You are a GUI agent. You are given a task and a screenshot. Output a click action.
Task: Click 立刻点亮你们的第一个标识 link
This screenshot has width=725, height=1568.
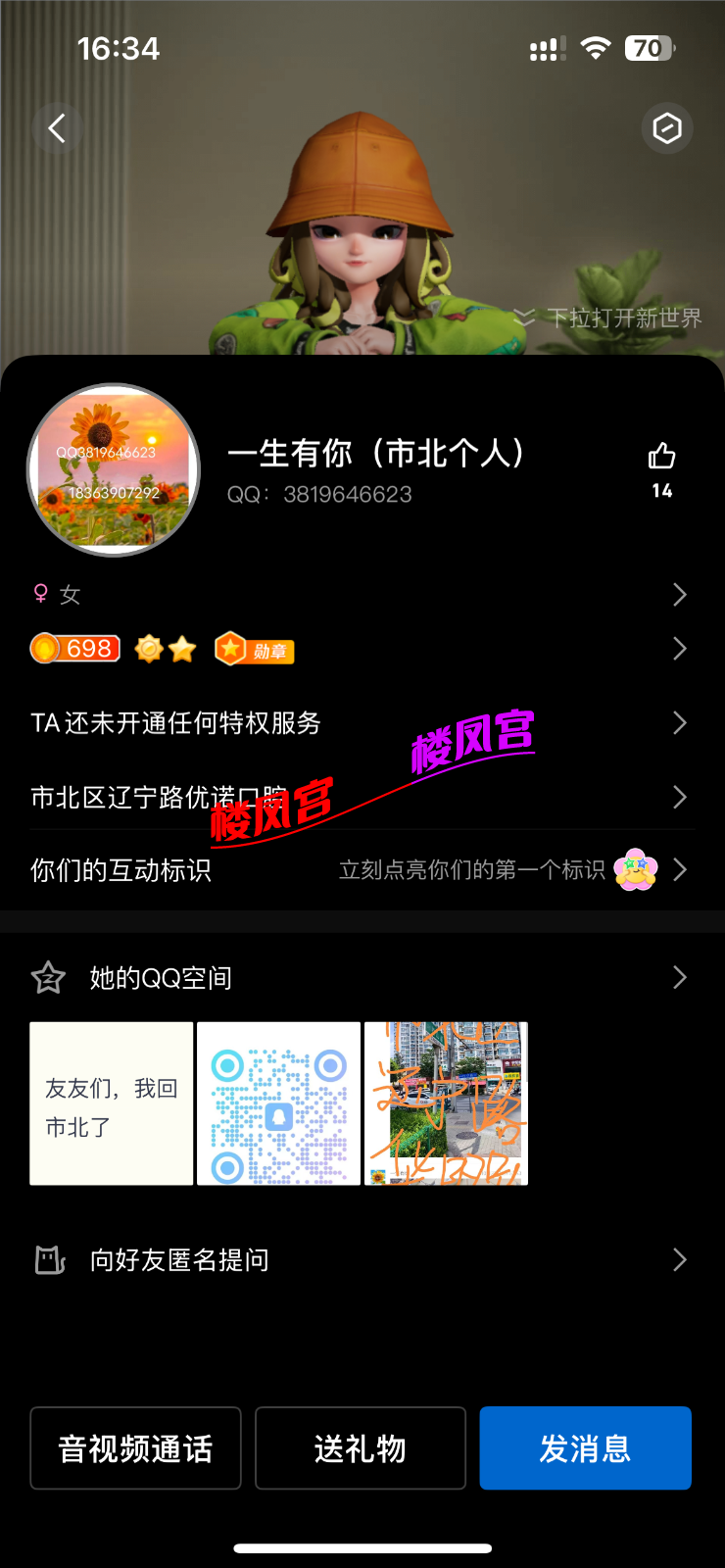[472, 869]
